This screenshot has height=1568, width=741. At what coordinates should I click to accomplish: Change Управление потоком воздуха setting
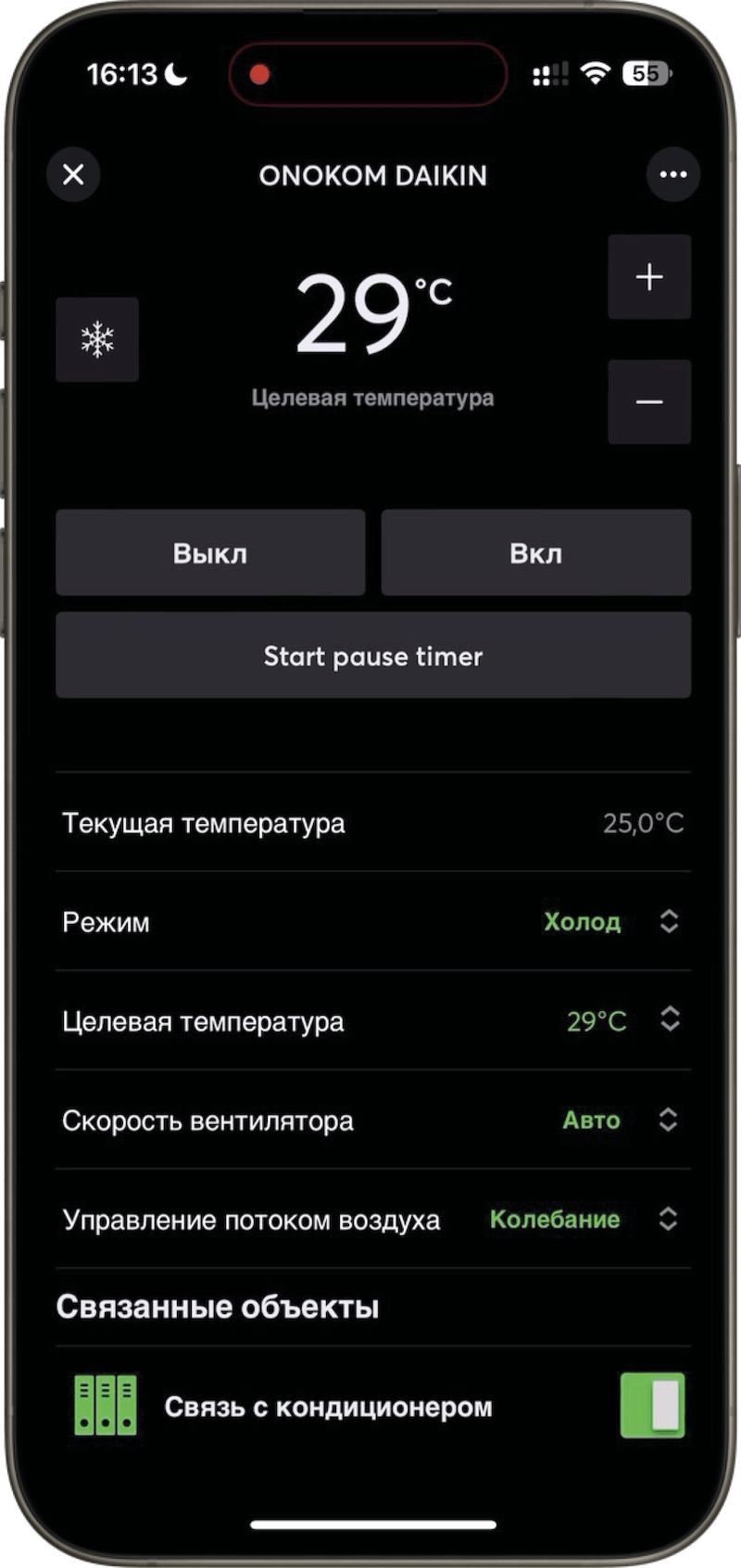click(584, 1220)
